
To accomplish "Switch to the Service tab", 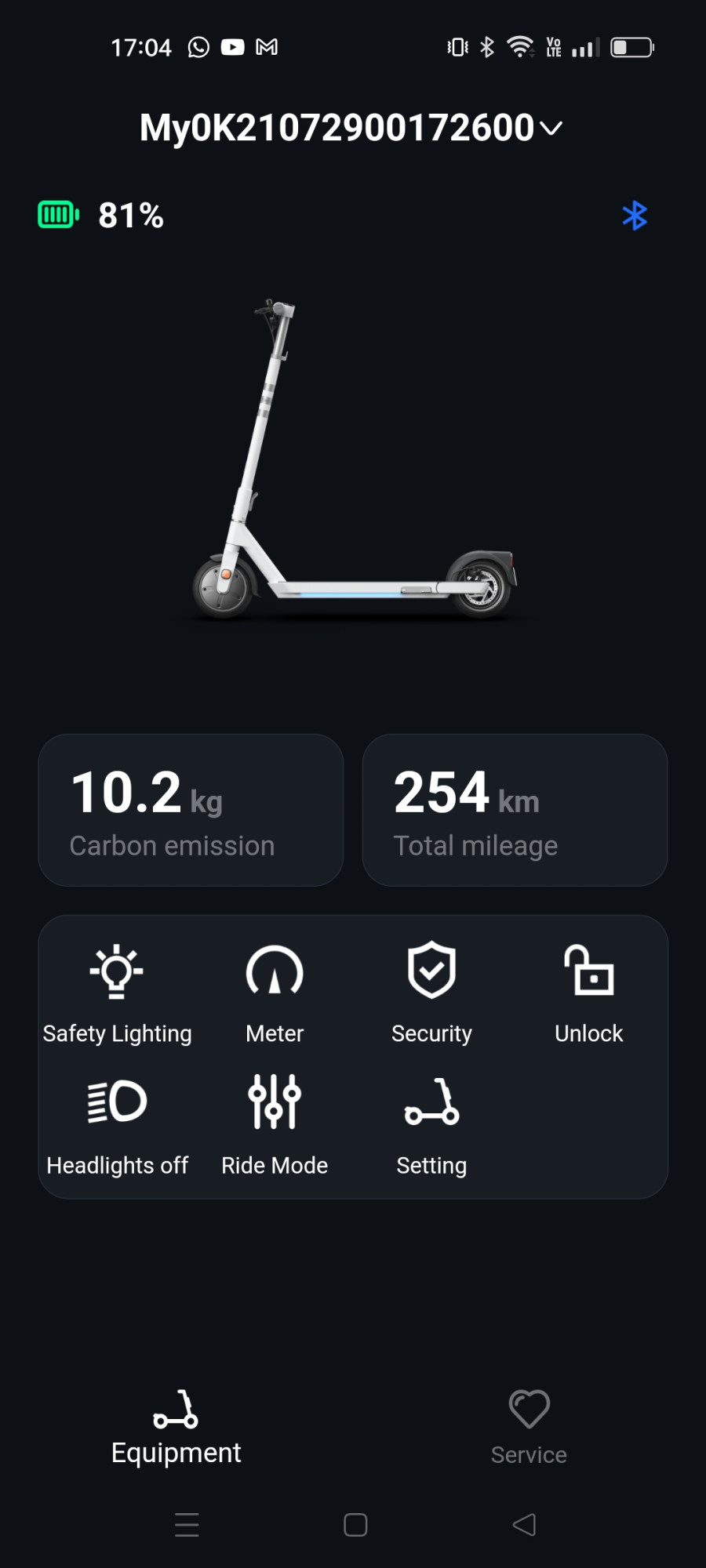I will click(x=529, y=1428).
